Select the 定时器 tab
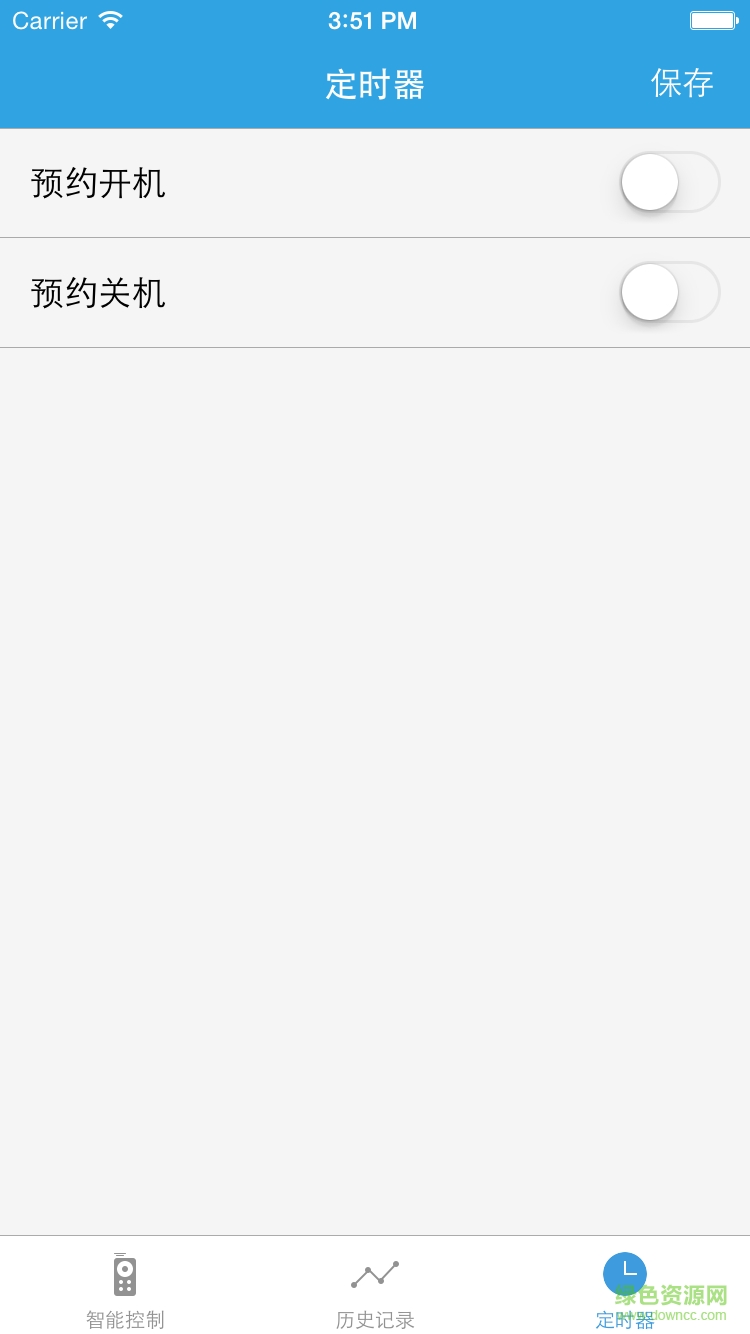Image resolution: width=750 pixels, height=1334 pixels. (x=625, y=1288)
